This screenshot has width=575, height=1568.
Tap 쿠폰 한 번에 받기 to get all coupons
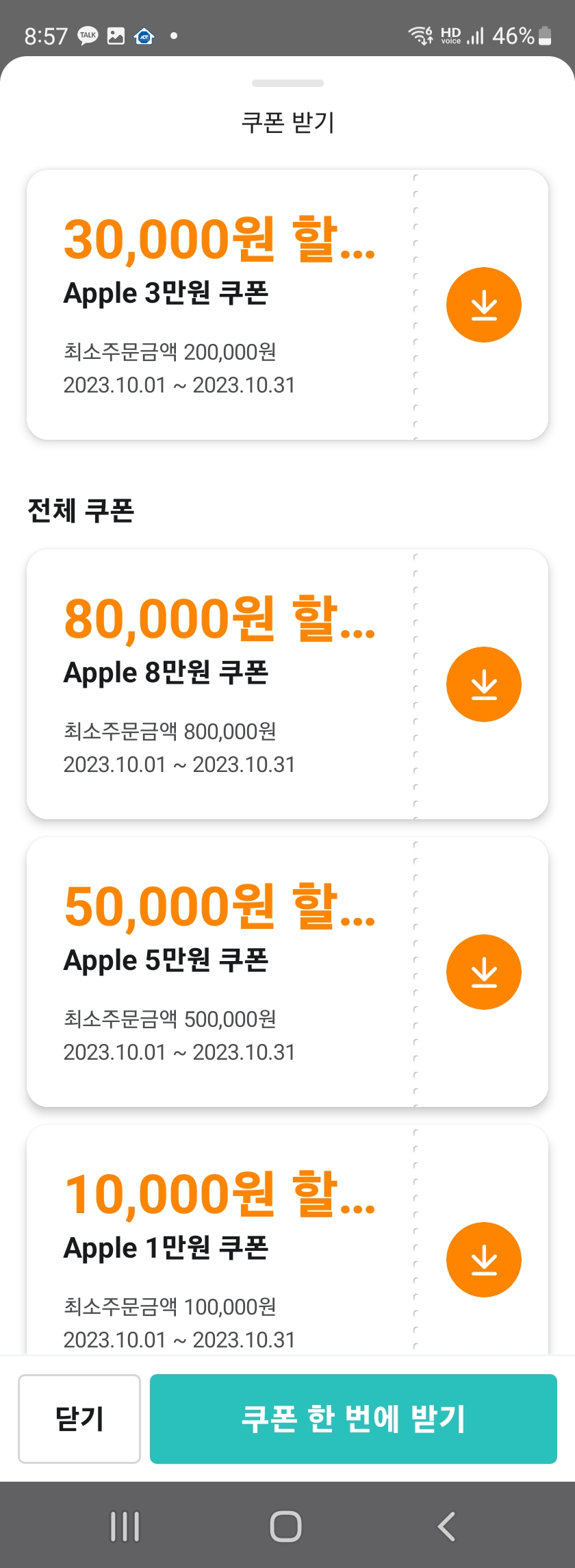coord(353,1419)
